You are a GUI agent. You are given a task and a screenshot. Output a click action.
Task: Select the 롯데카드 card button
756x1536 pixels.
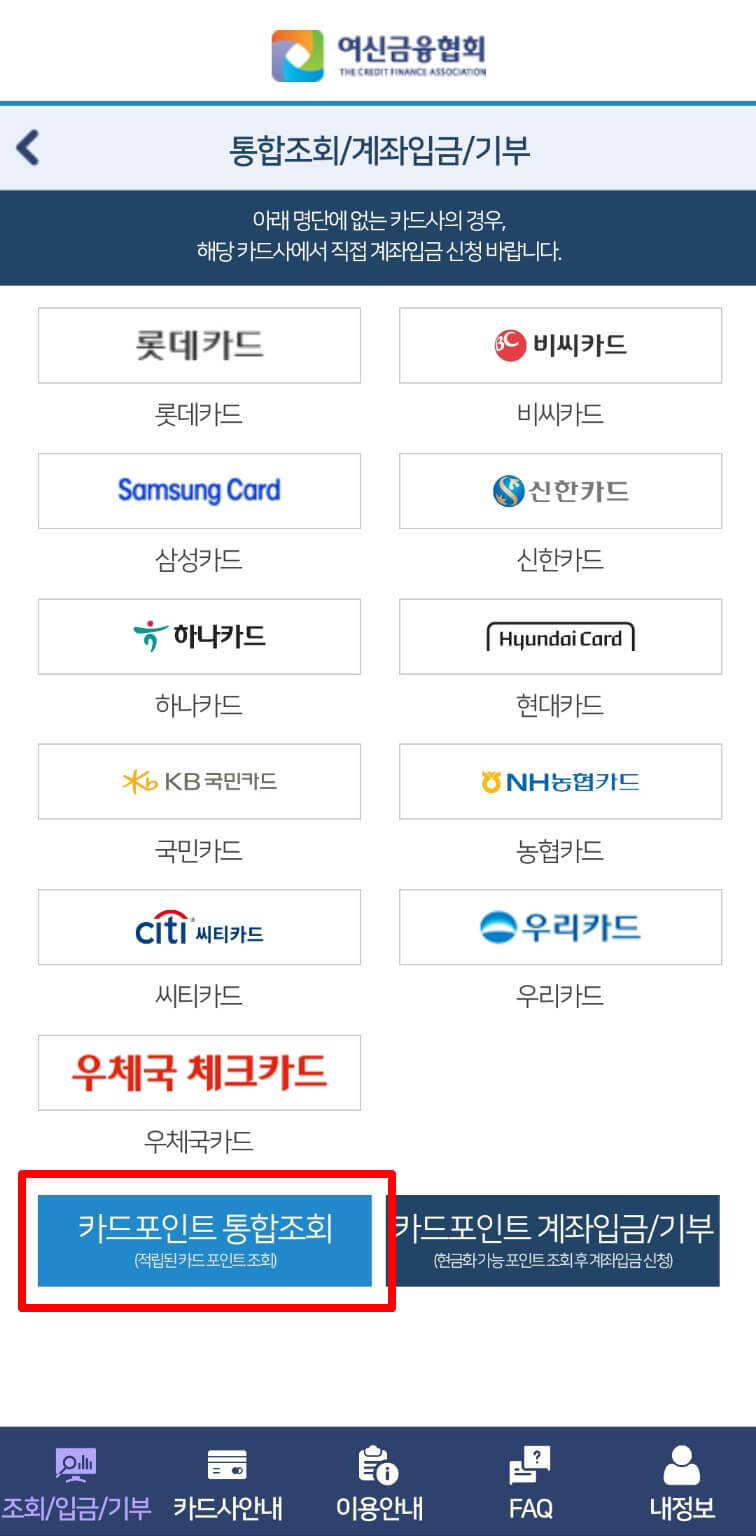199,345
